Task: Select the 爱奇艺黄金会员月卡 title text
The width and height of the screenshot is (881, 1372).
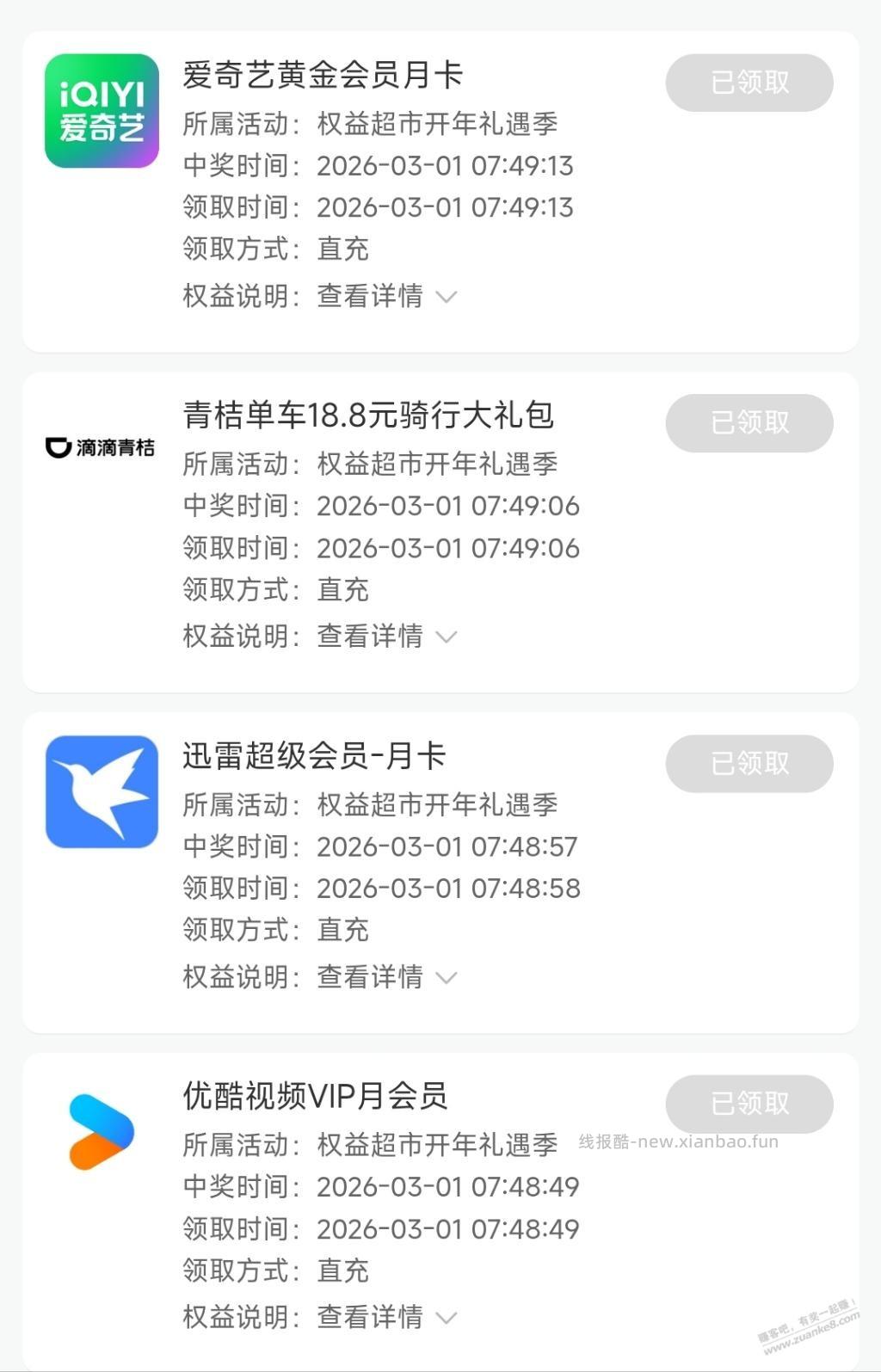Action: (x=323, y=75)
